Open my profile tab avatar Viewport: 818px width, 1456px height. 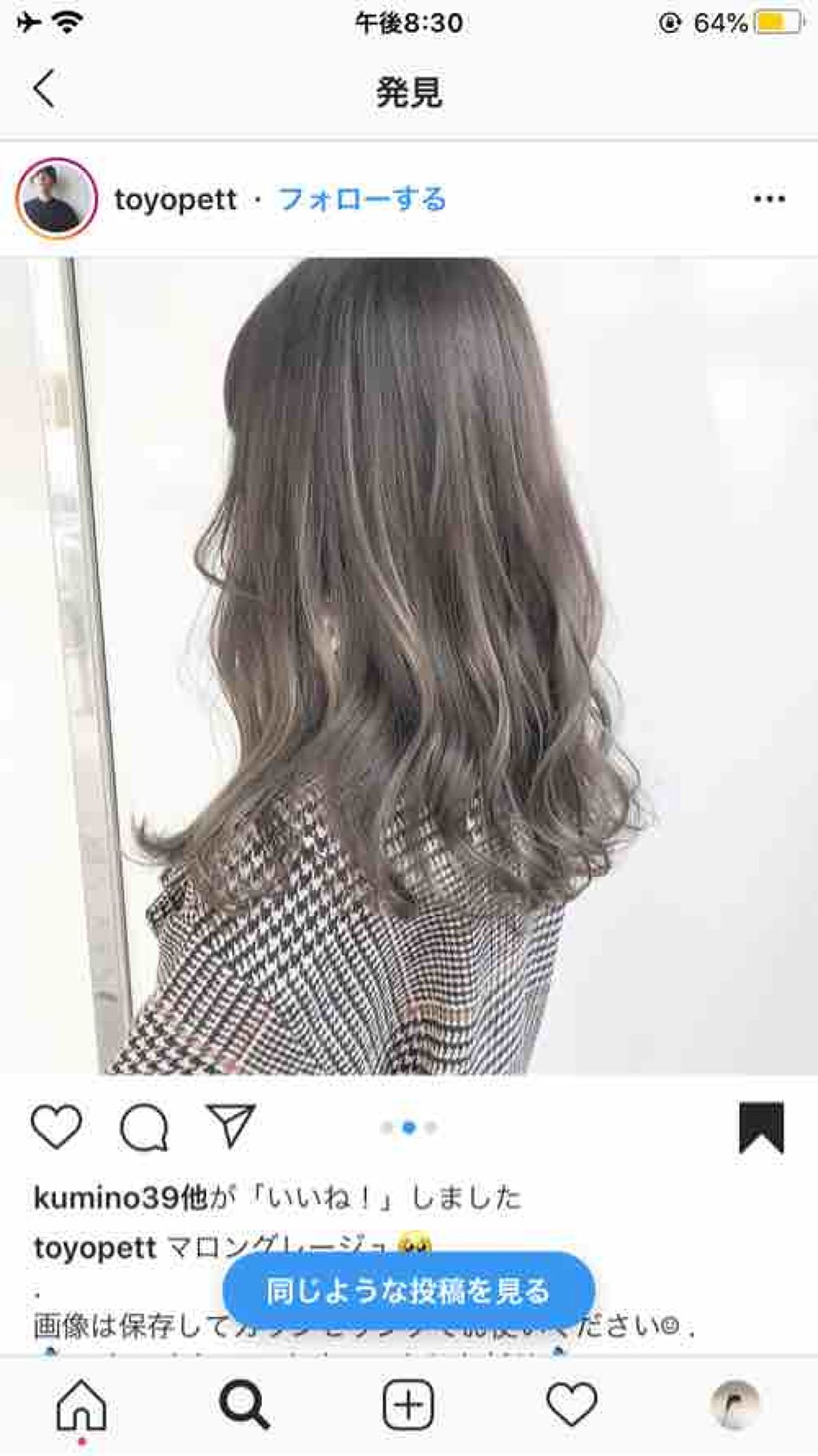tap(734, 1404)
